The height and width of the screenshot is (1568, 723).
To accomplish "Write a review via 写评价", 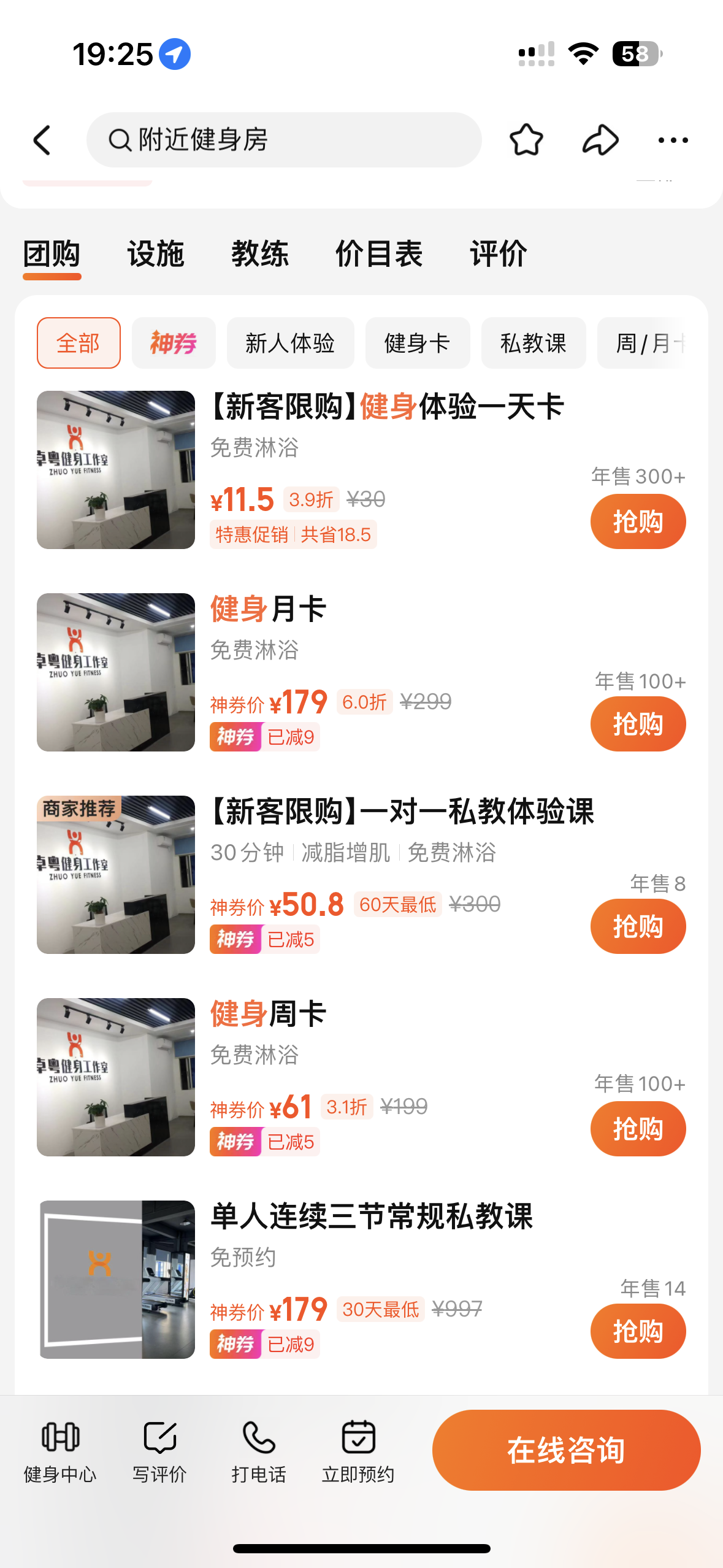I will pos(159,1450).
